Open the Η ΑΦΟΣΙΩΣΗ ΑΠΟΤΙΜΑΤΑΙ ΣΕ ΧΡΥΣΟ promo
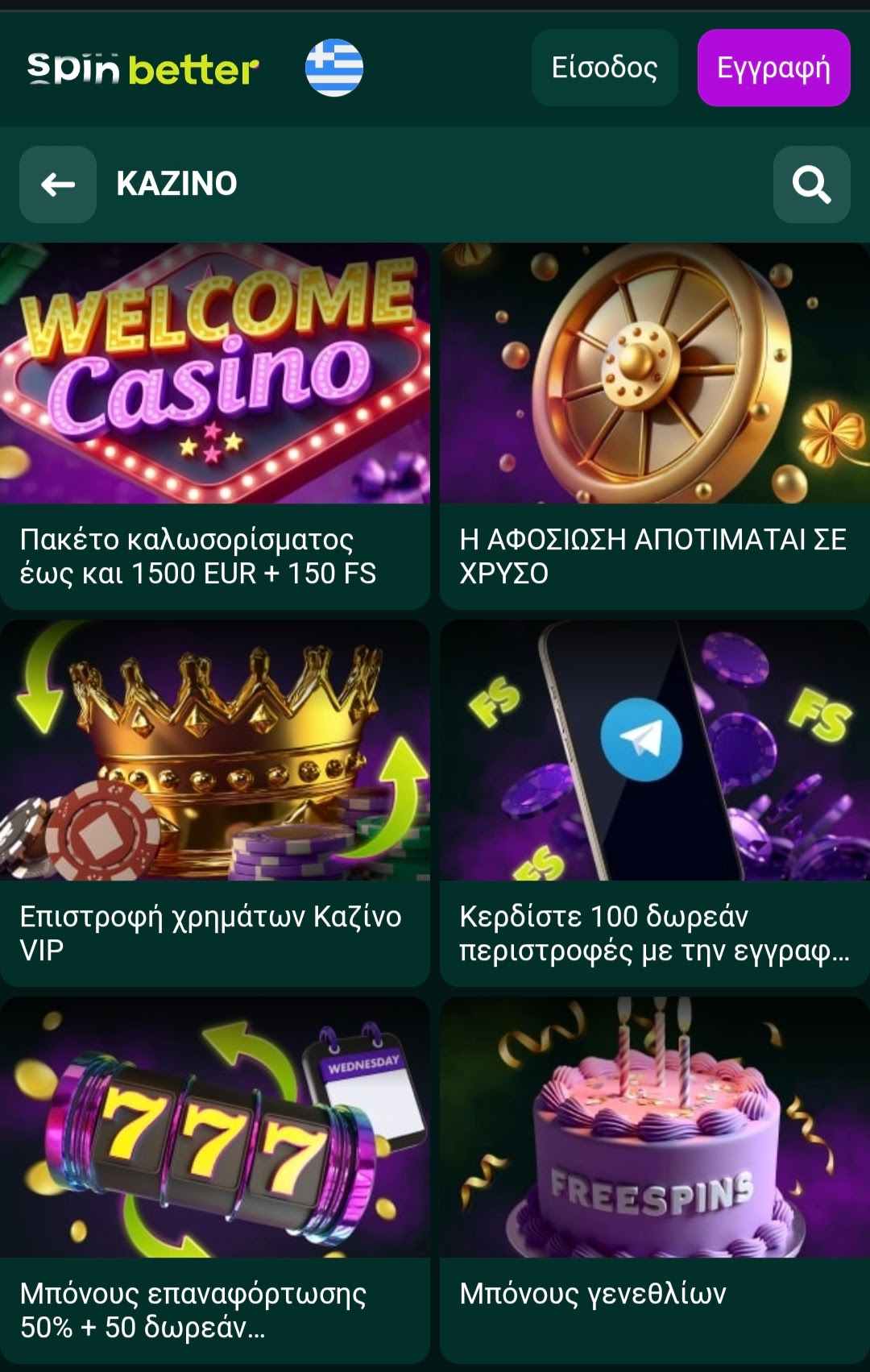Image resolution: width=870 pixels, height=1372 pixels. 655,427
